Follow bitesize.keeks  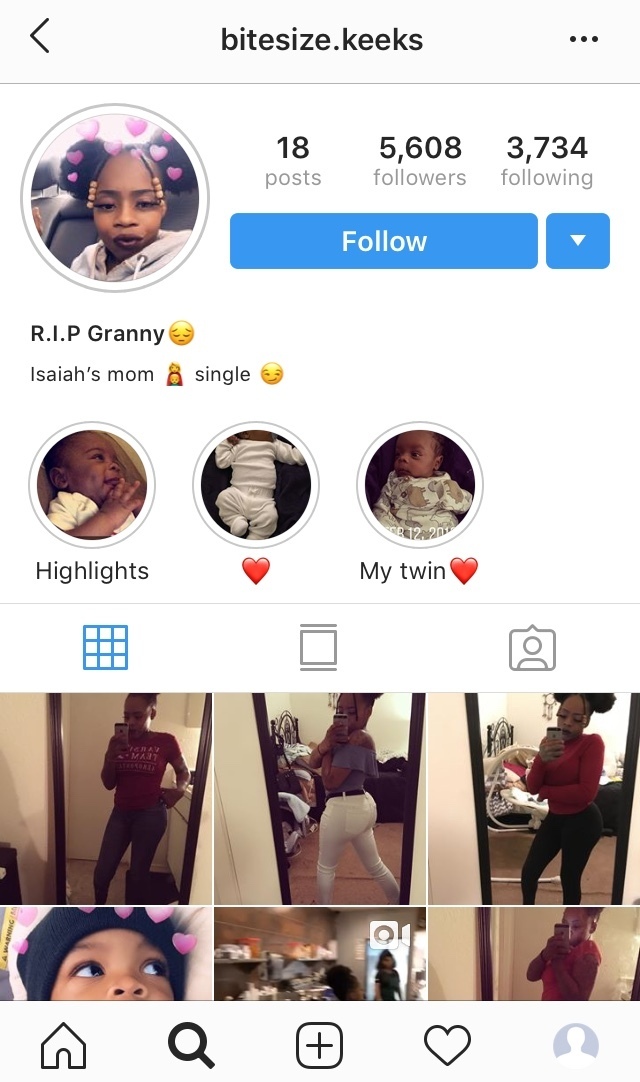click(383, 241)
